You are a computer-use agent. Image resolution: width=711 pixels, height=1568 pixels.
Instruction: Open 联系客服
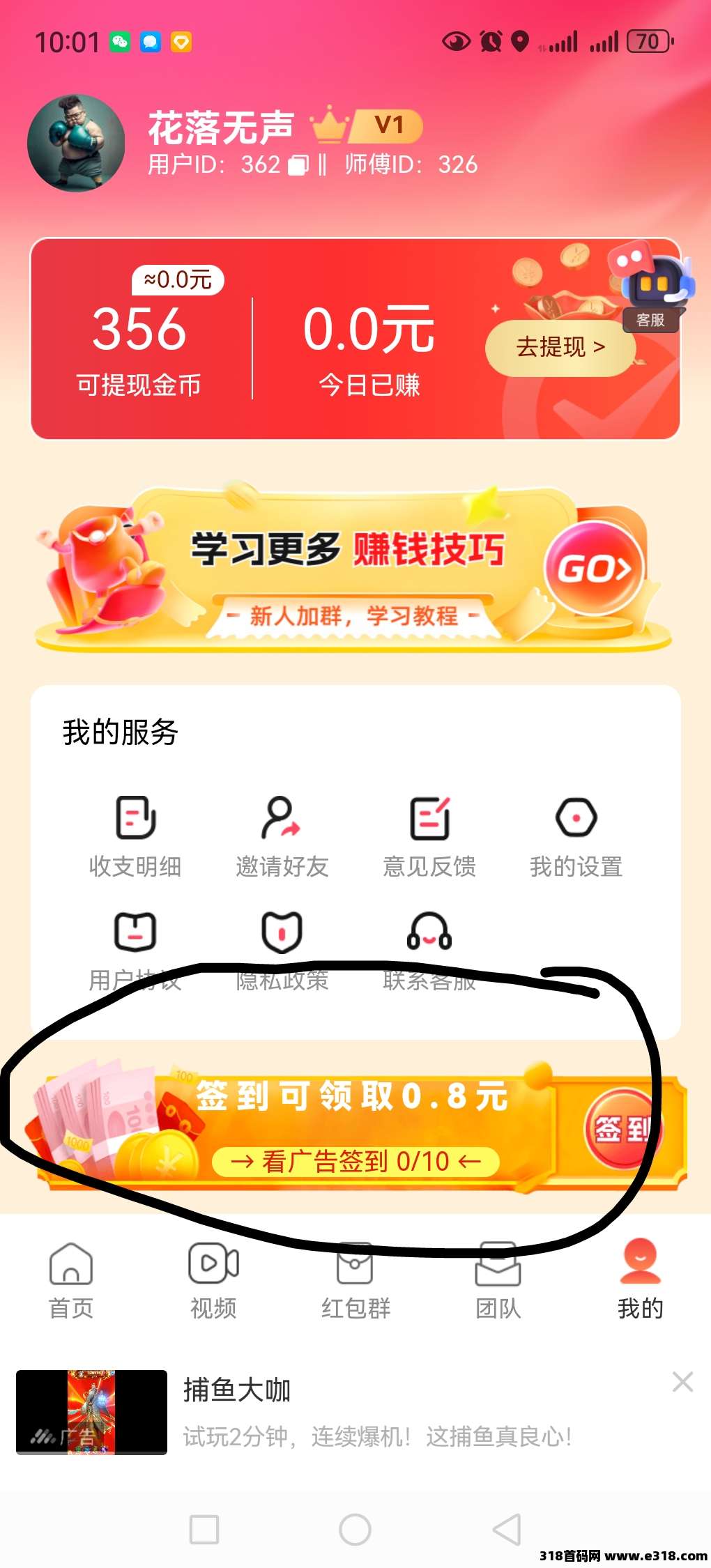429,948
